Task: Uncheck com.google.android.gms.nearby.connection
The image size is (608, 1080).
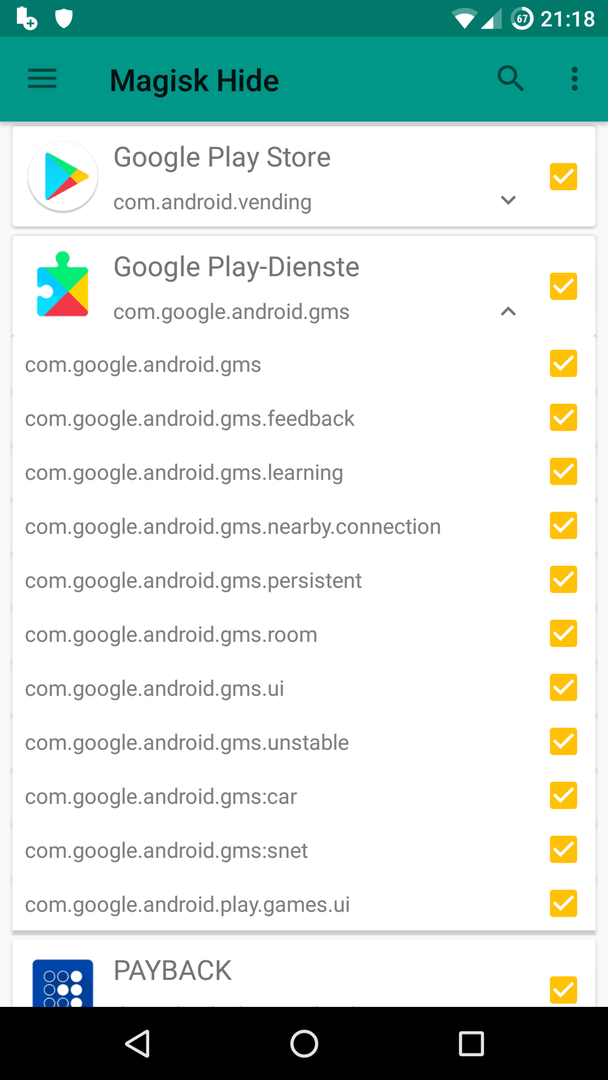Action: (x=563, y=526)
